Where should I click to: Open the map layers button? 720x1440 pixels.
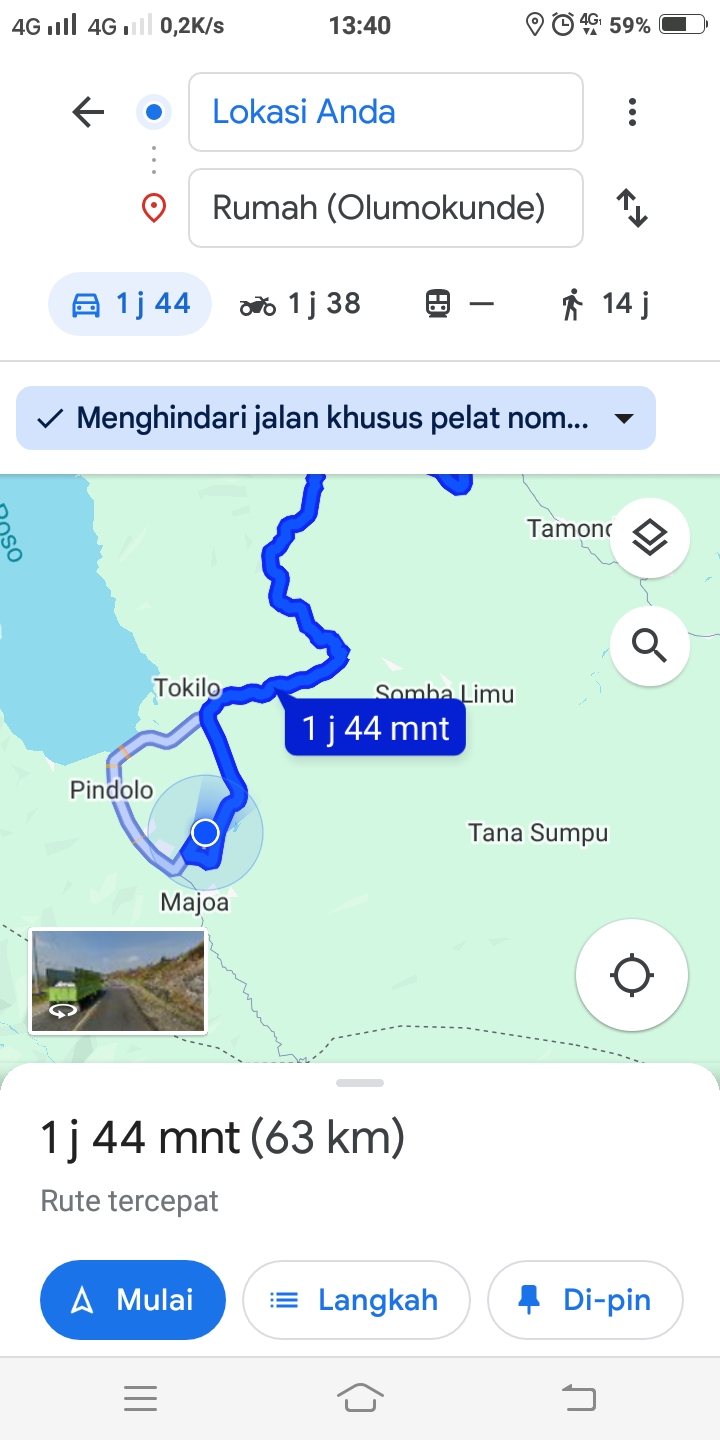[650, 538]
